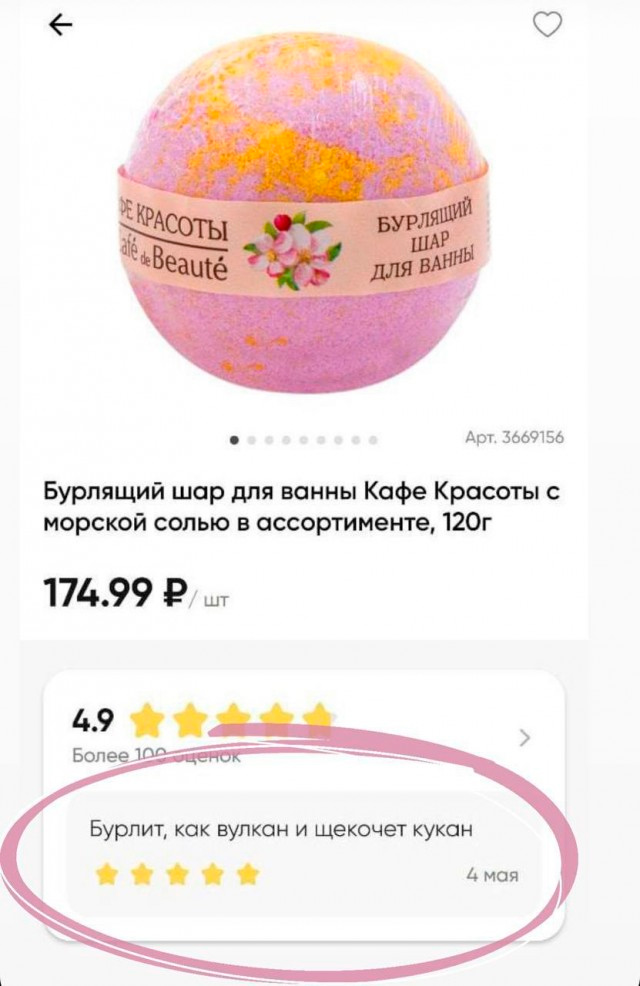Tap the product photo page indicator dots
This screenshot has height=986, width=640.
point(304,439)
